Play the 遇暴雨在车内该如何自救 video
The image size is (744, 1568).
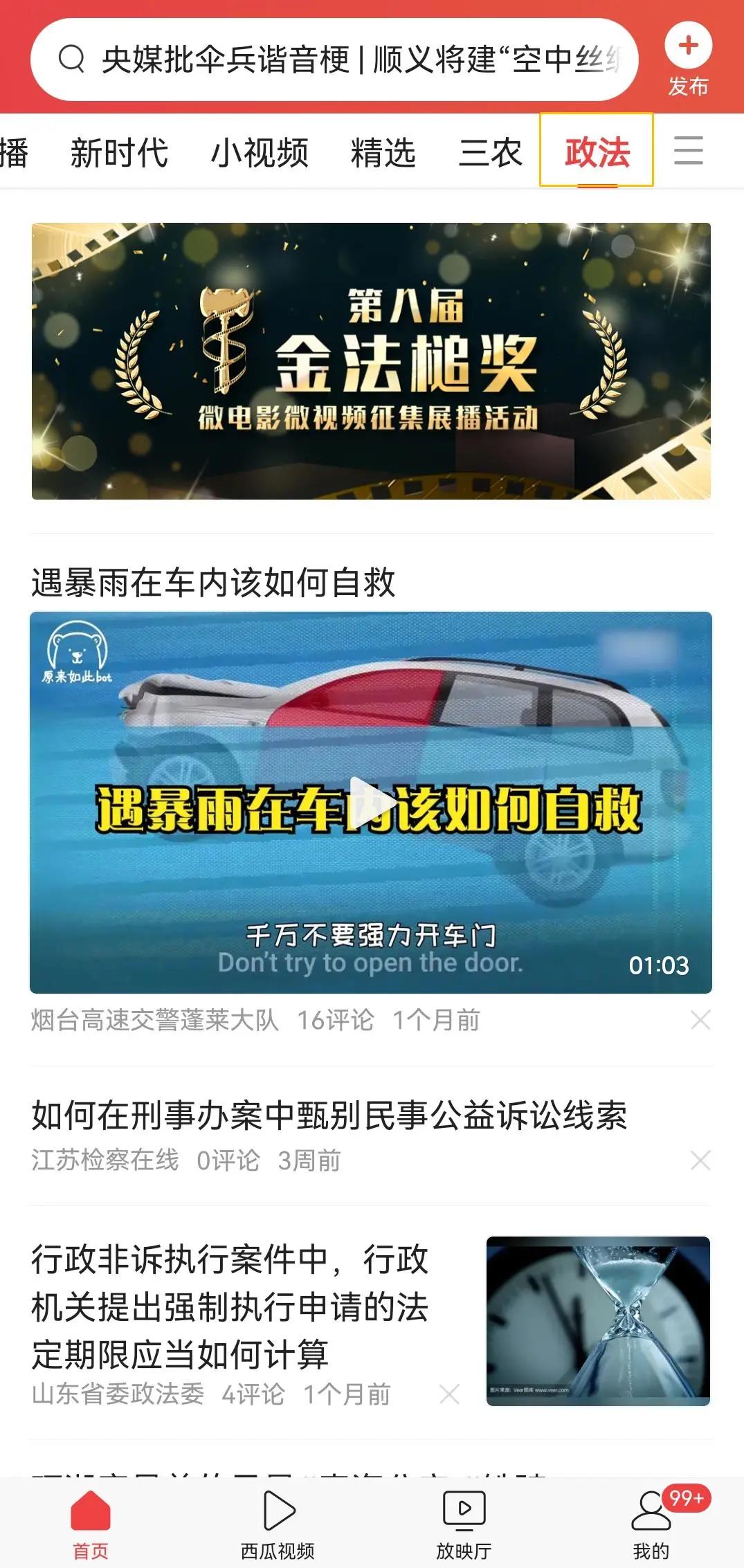[x=372, y=800]
